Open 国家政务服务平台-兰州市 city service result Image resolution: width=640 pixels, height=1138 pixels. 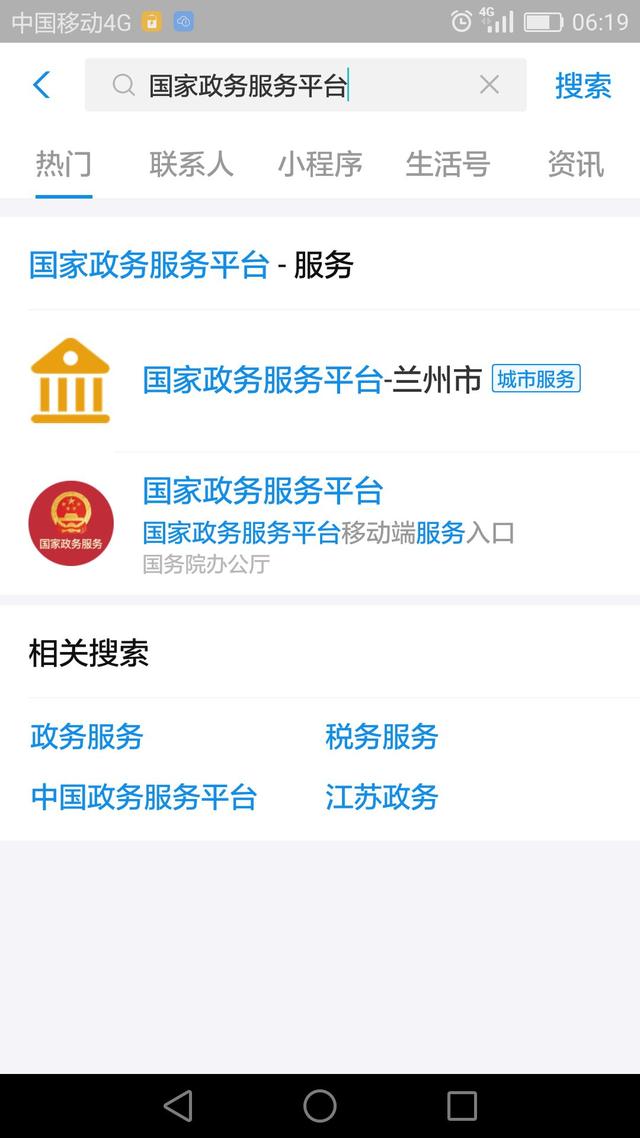click(330, 380)
